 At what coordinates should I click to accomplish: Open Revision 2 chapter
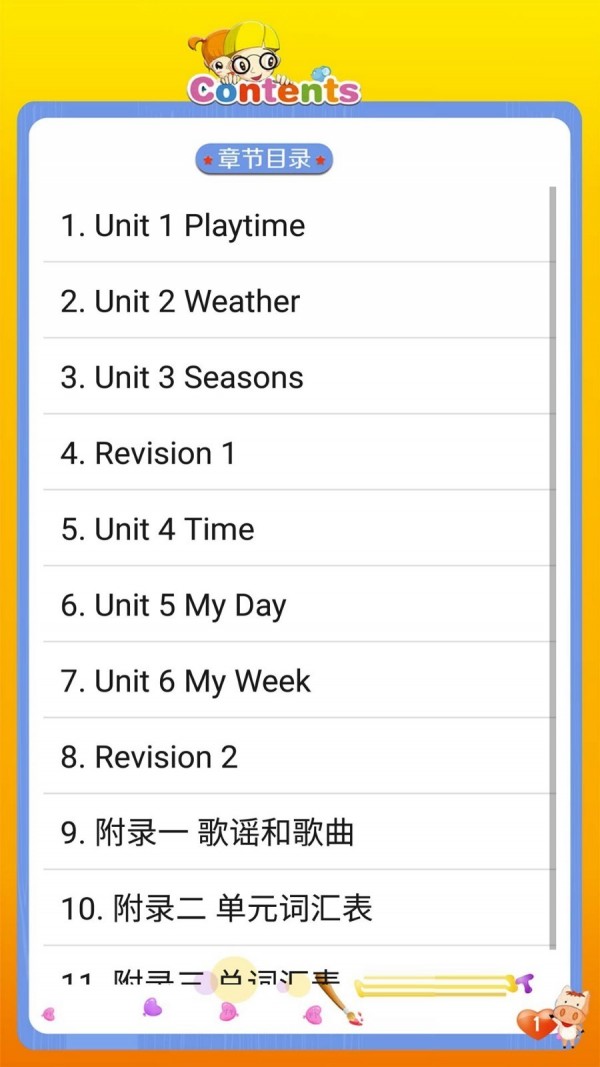pyautogui.click(x=150, y=757)
